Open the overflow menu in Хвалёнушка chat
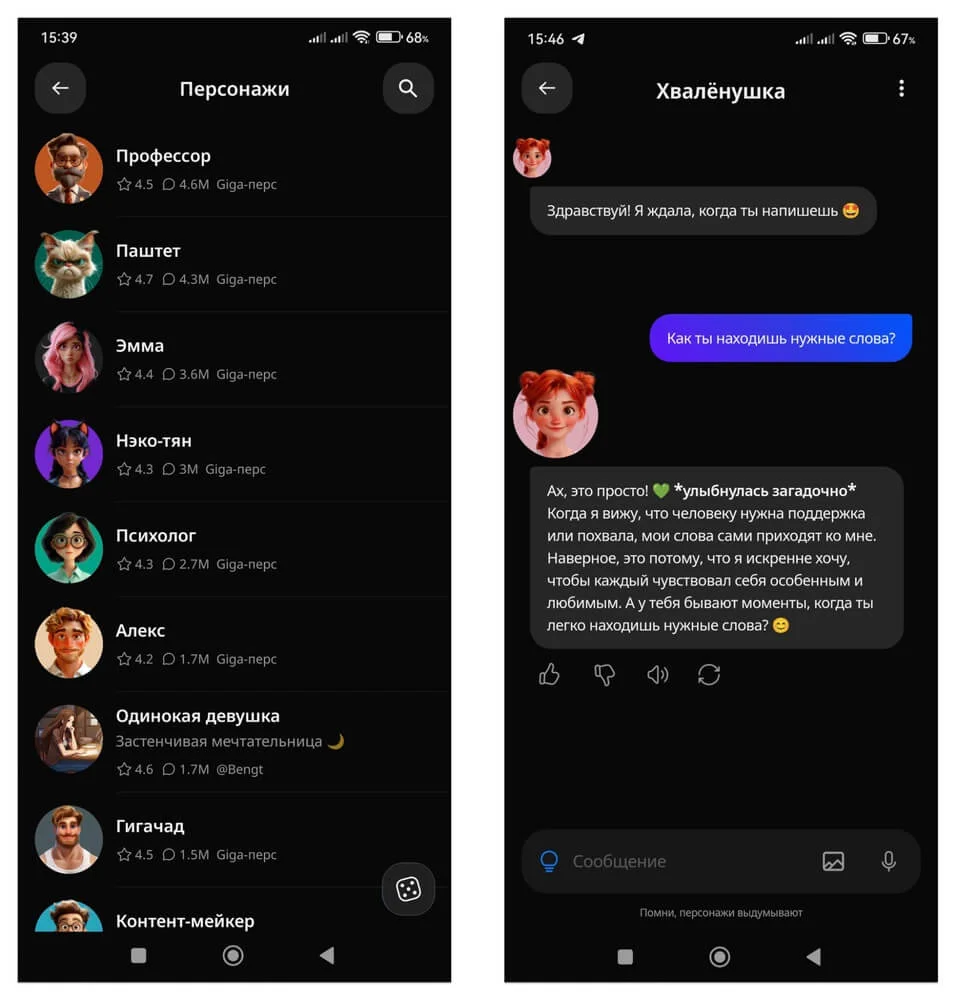Screen dimensions: 956x1000 point(901,88)
